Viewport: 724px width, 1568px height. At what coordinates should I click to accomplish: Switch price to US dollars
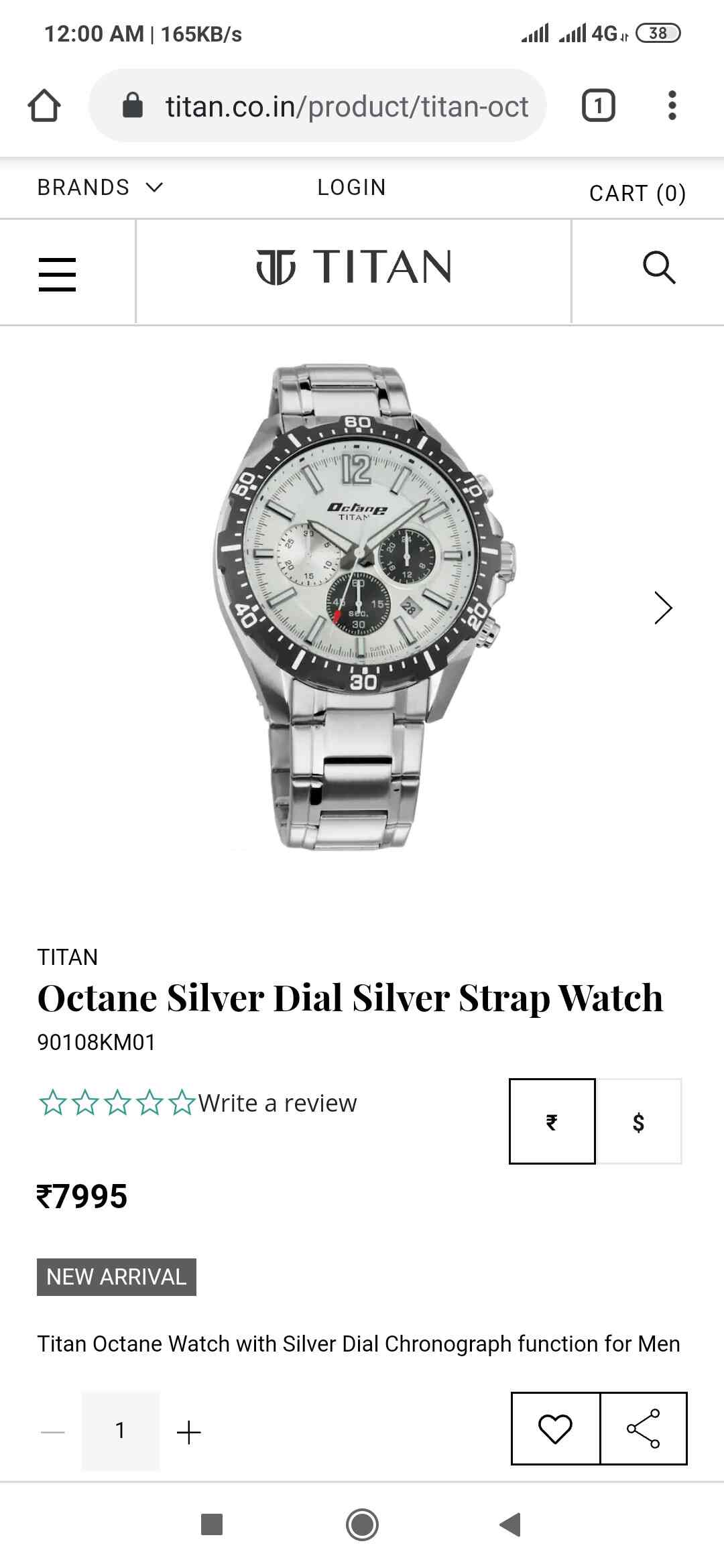click(x=638, y=1122)
